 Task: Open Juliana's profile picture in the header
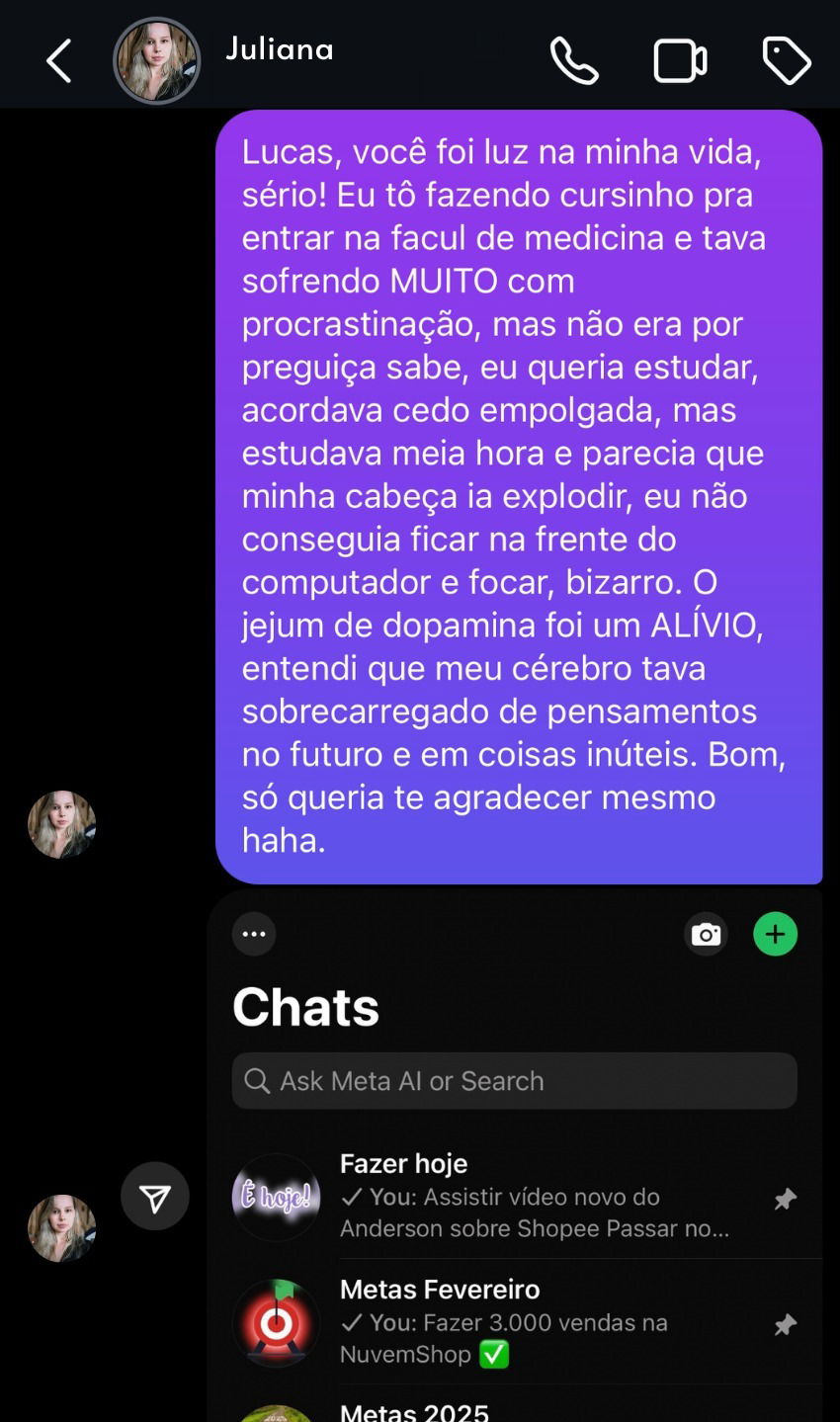(x=156, y=60)
